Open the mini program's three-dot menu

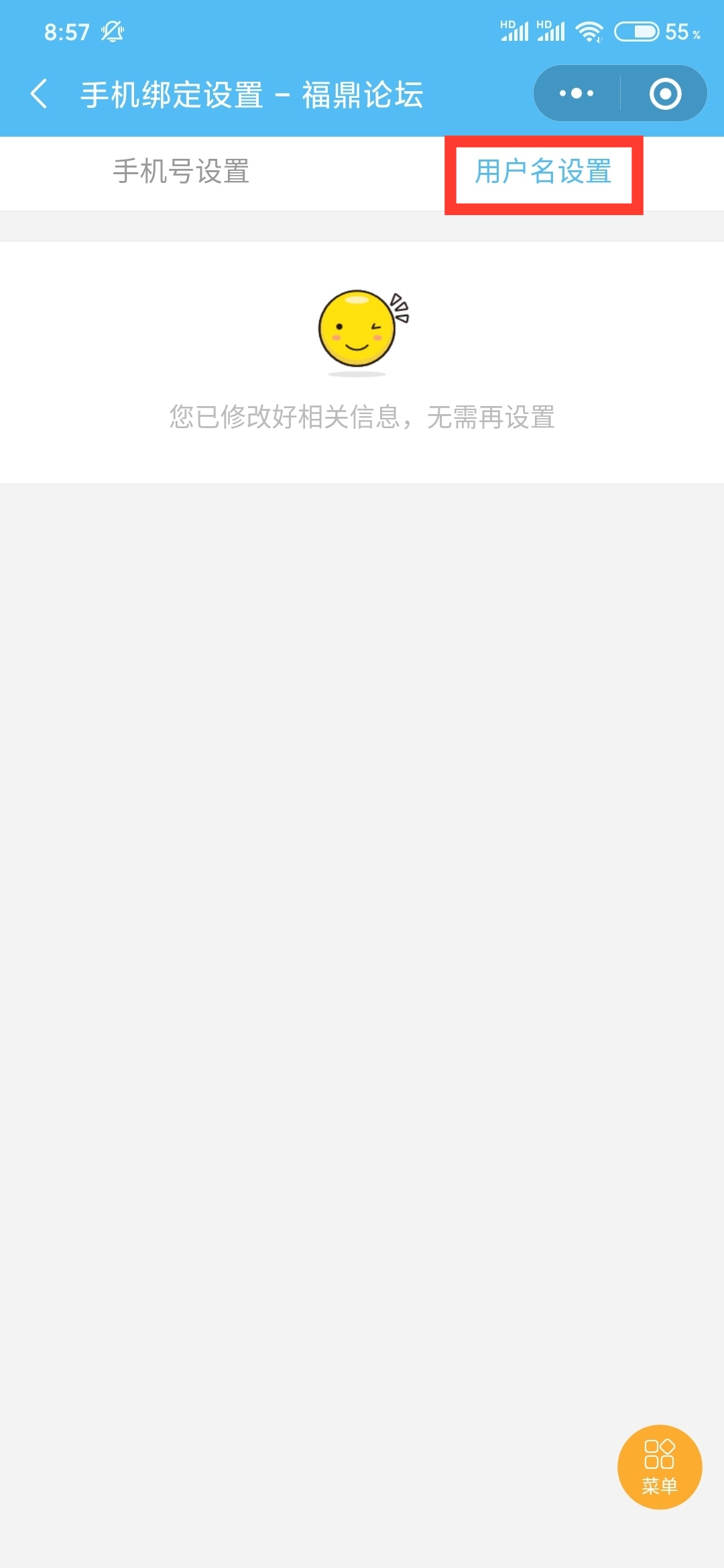[577, 93]
